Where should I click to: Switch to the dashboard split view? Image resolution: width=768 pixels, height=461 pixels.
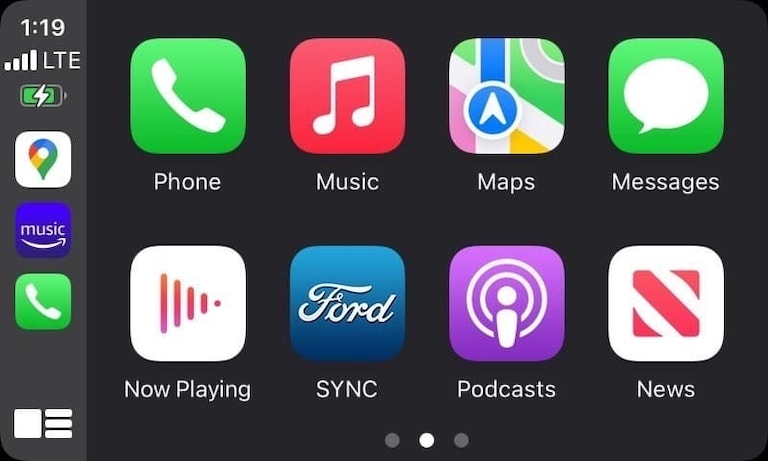coord(43,423)
